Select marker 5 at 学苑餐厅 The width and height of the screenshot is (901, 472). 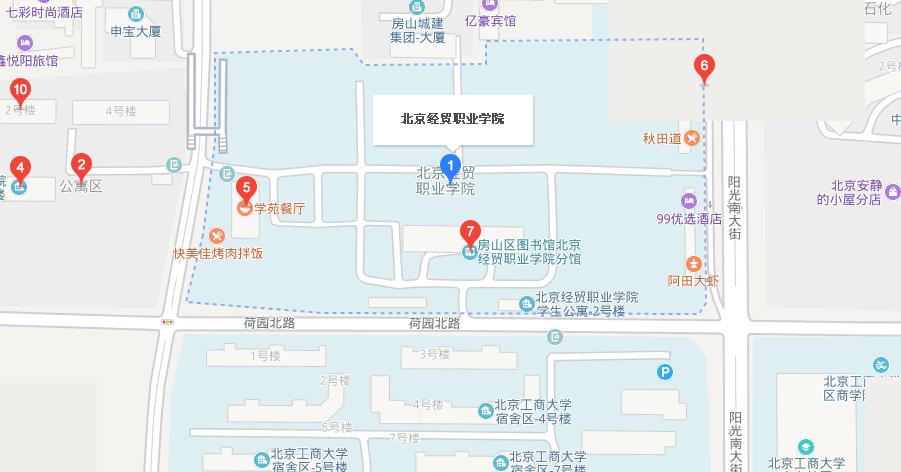pyautogui.click(x=245, y=187)
